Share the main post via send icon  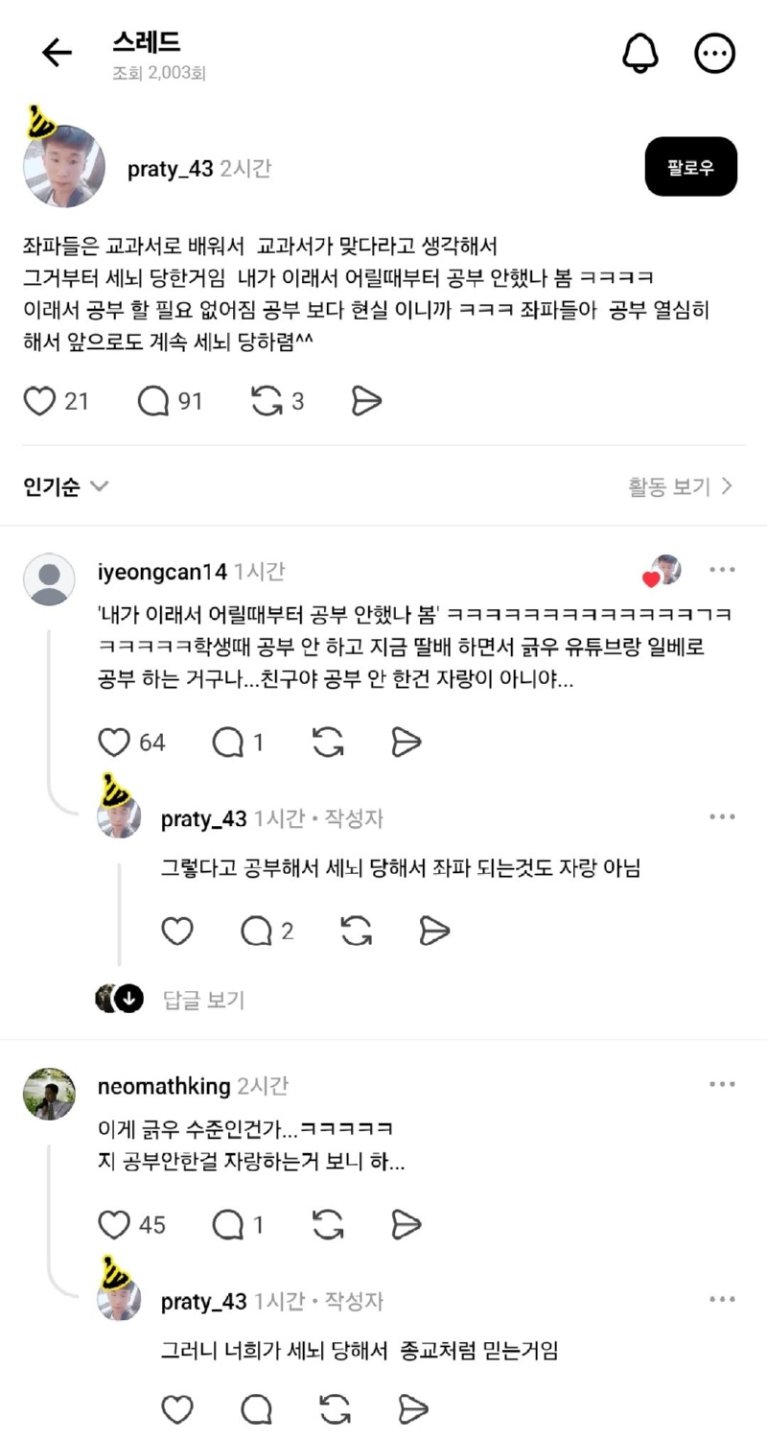click(367, 402)
